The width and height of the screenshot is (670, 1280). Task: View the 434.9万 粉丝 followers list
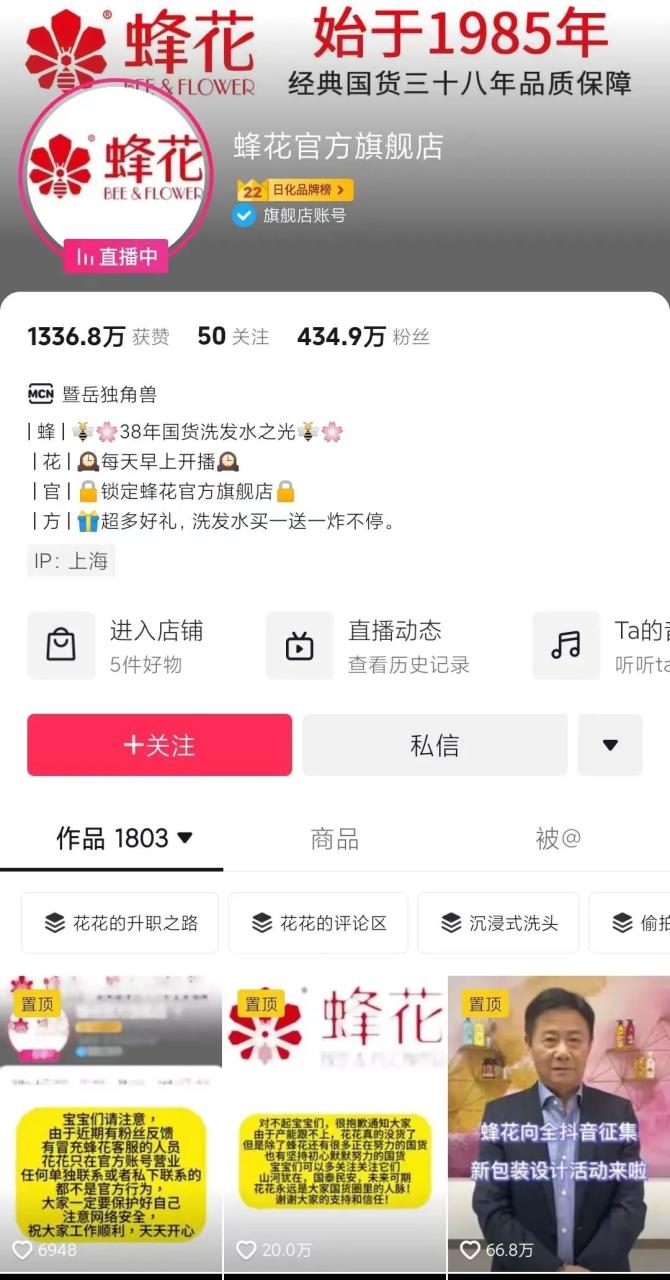363,337
